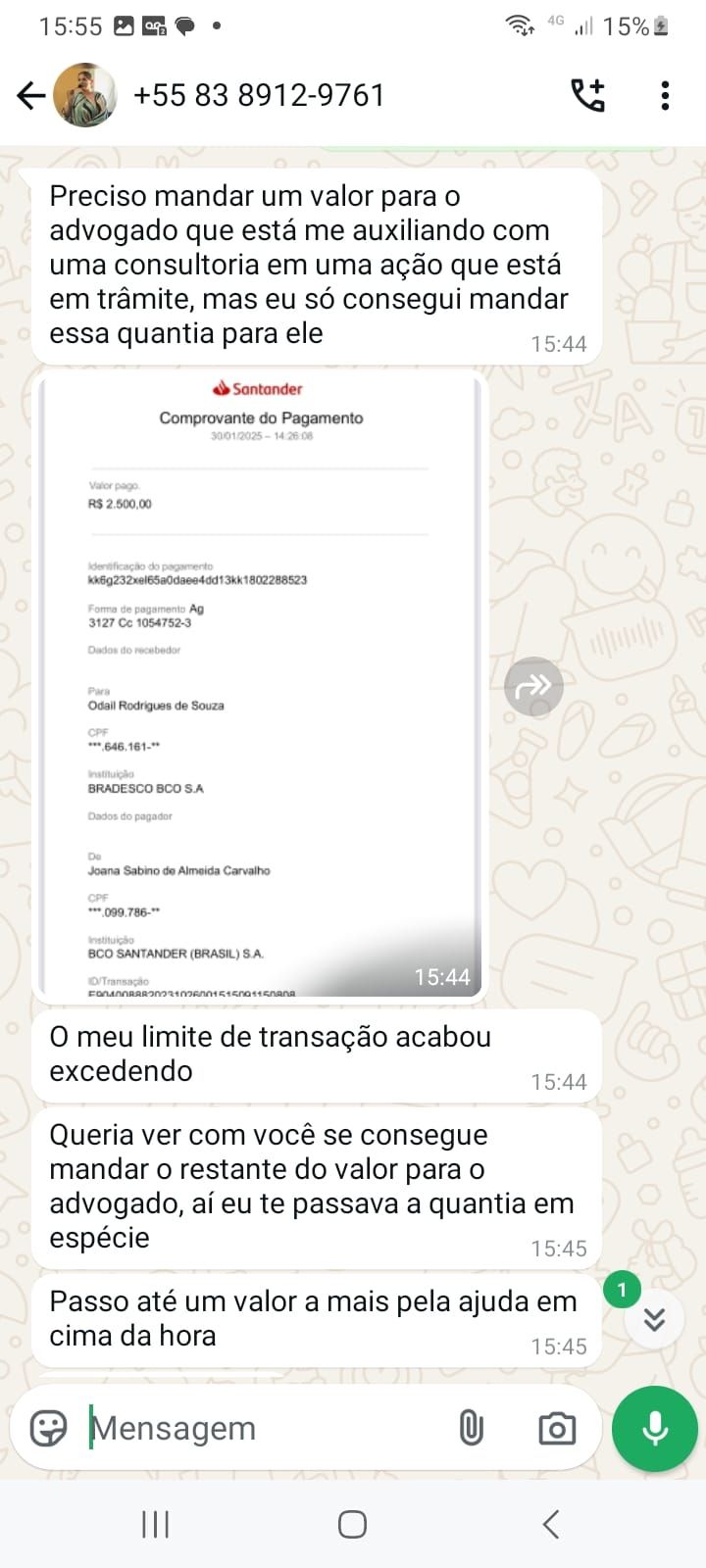
Task: Open the three-dot overflow menu
Action: [665, 95]
